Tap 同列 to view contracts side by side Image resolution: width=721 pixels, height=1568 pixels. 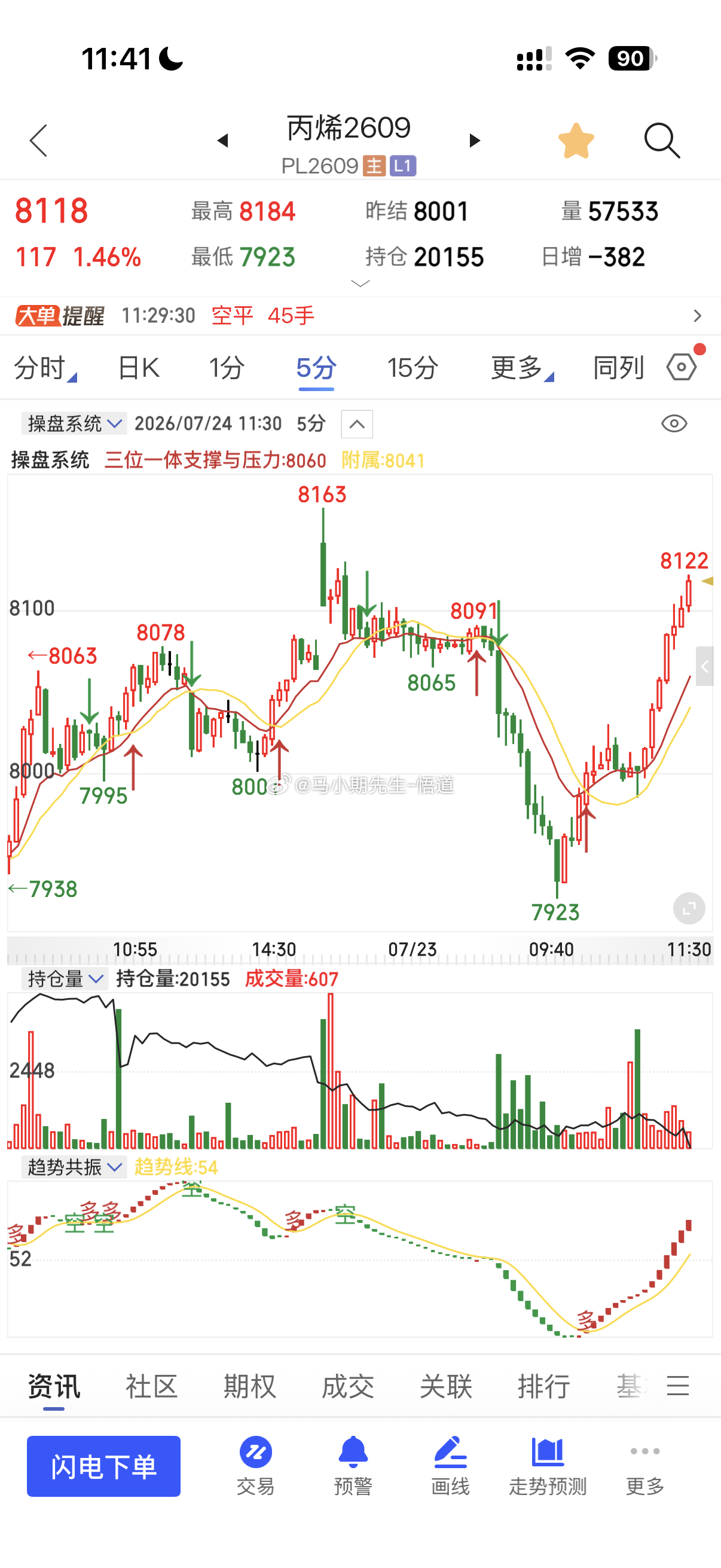[618, 368]
